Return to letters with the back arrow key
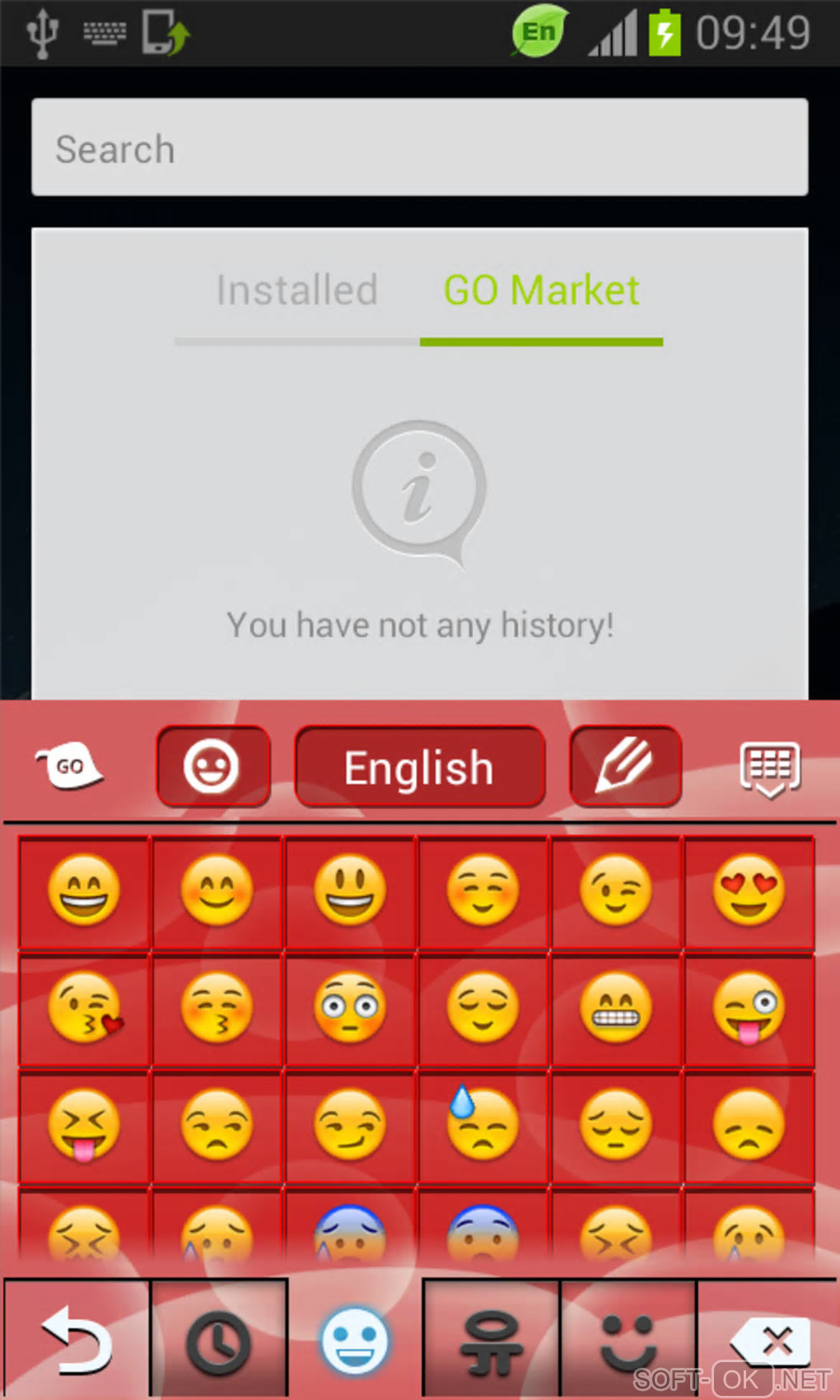This screenshot has height=1400, width=840. tap(77, 1341)
